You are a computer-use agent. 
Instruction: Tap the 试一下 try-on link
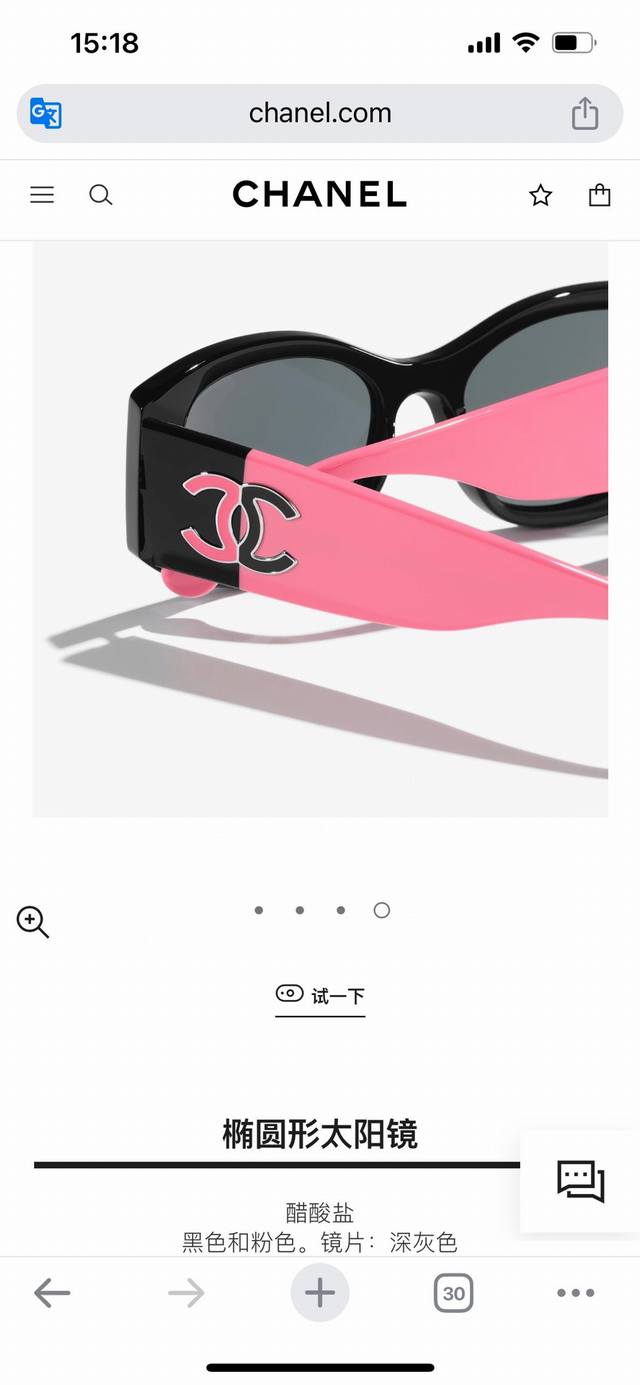tap(320, 995)
